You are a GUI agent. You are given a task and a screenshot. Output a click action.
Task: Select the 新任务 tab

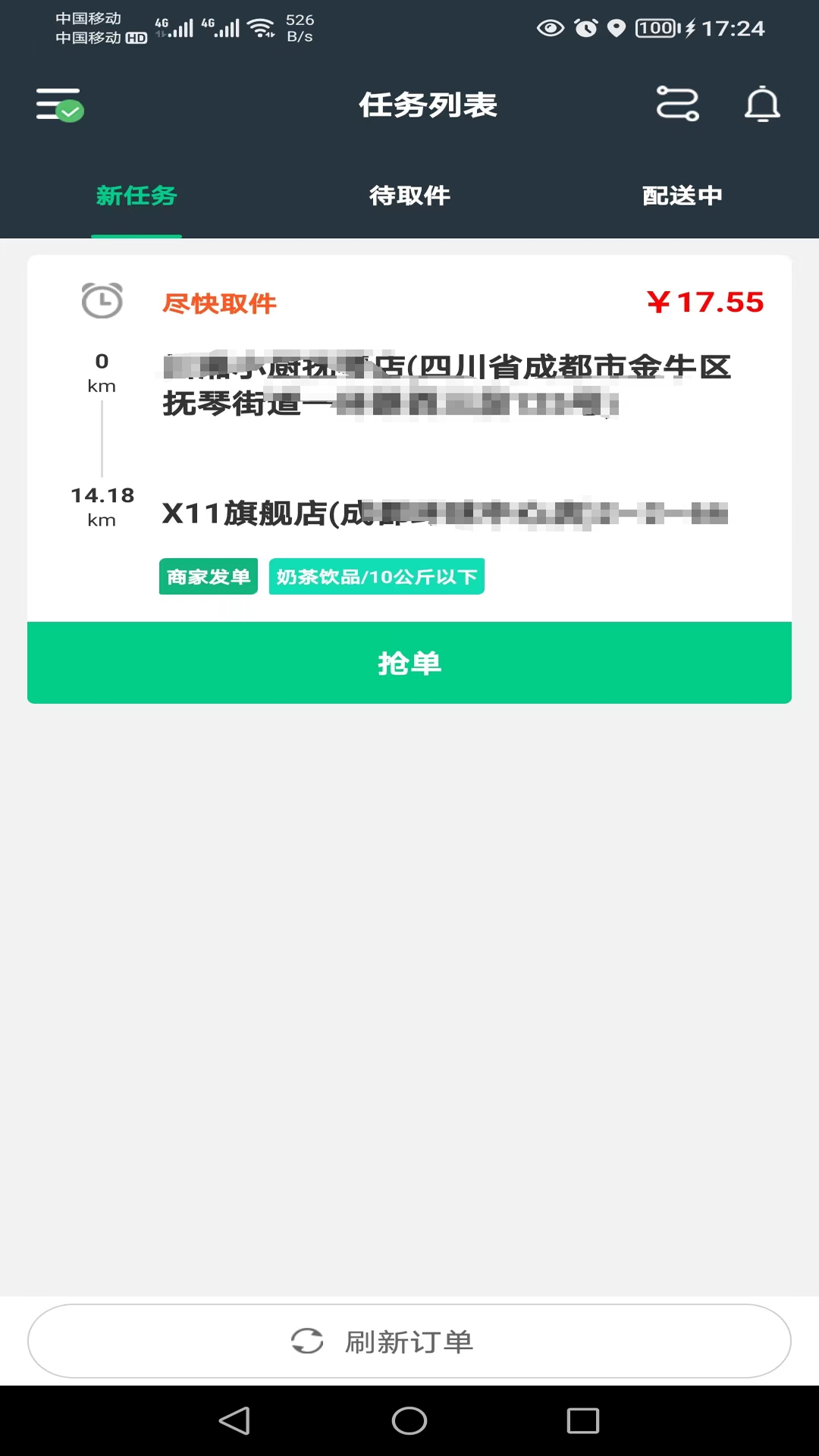tap(136, 196)
